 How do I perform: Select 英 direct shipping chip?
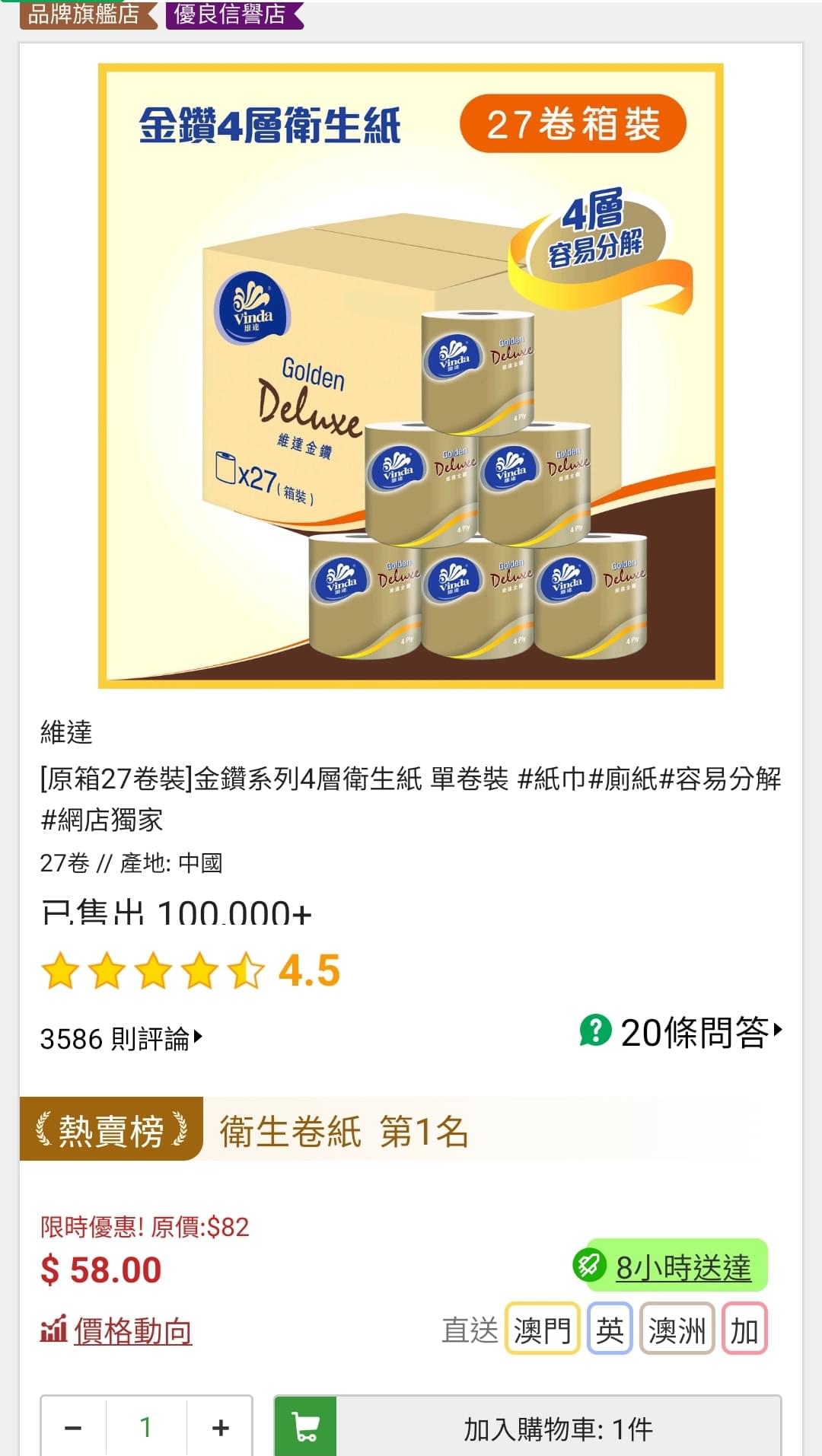610,1330
